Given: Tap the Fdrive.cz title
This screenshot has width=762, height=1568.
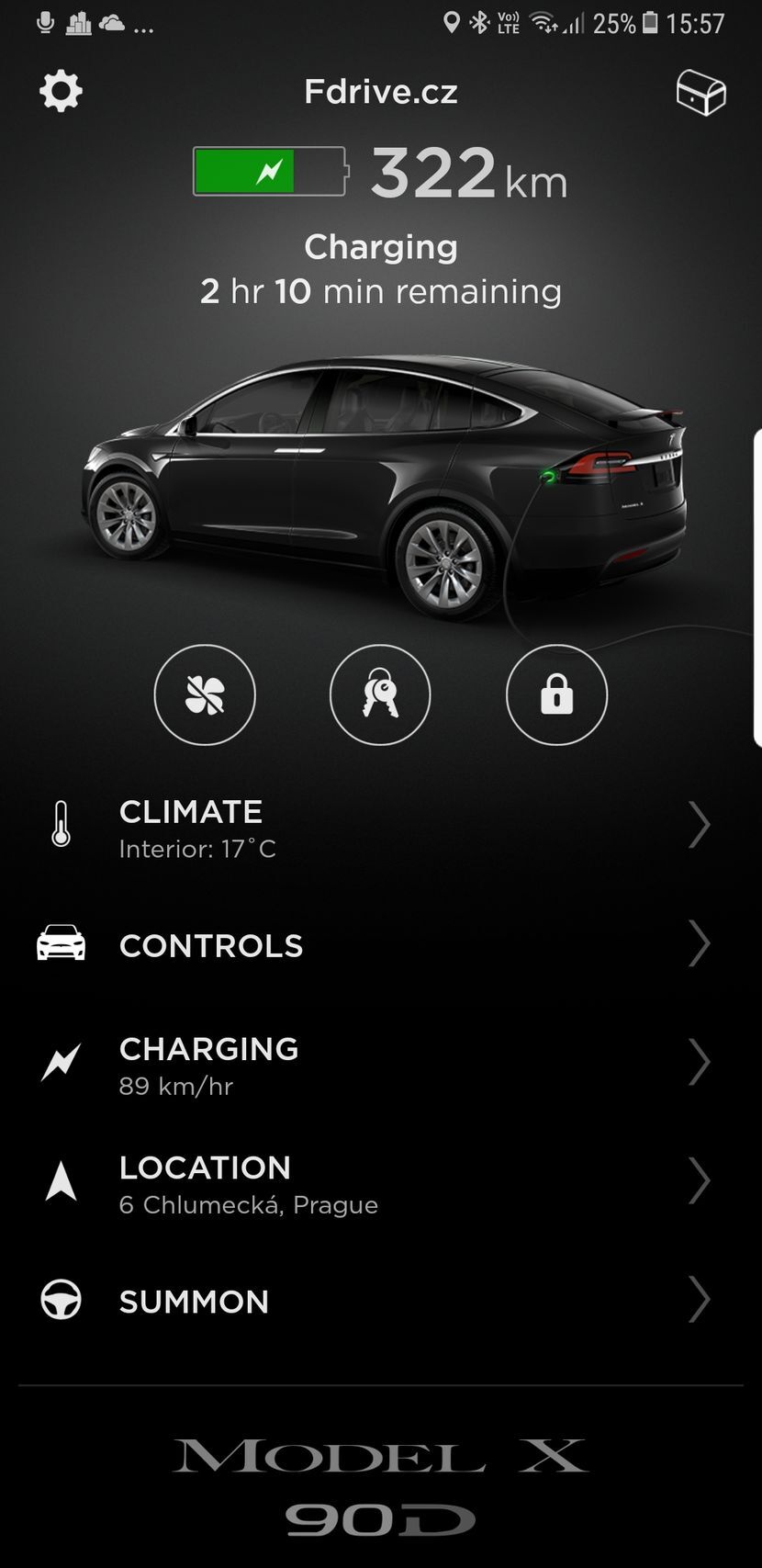Looking at the screenshot, I should click(x=380, y=90).
